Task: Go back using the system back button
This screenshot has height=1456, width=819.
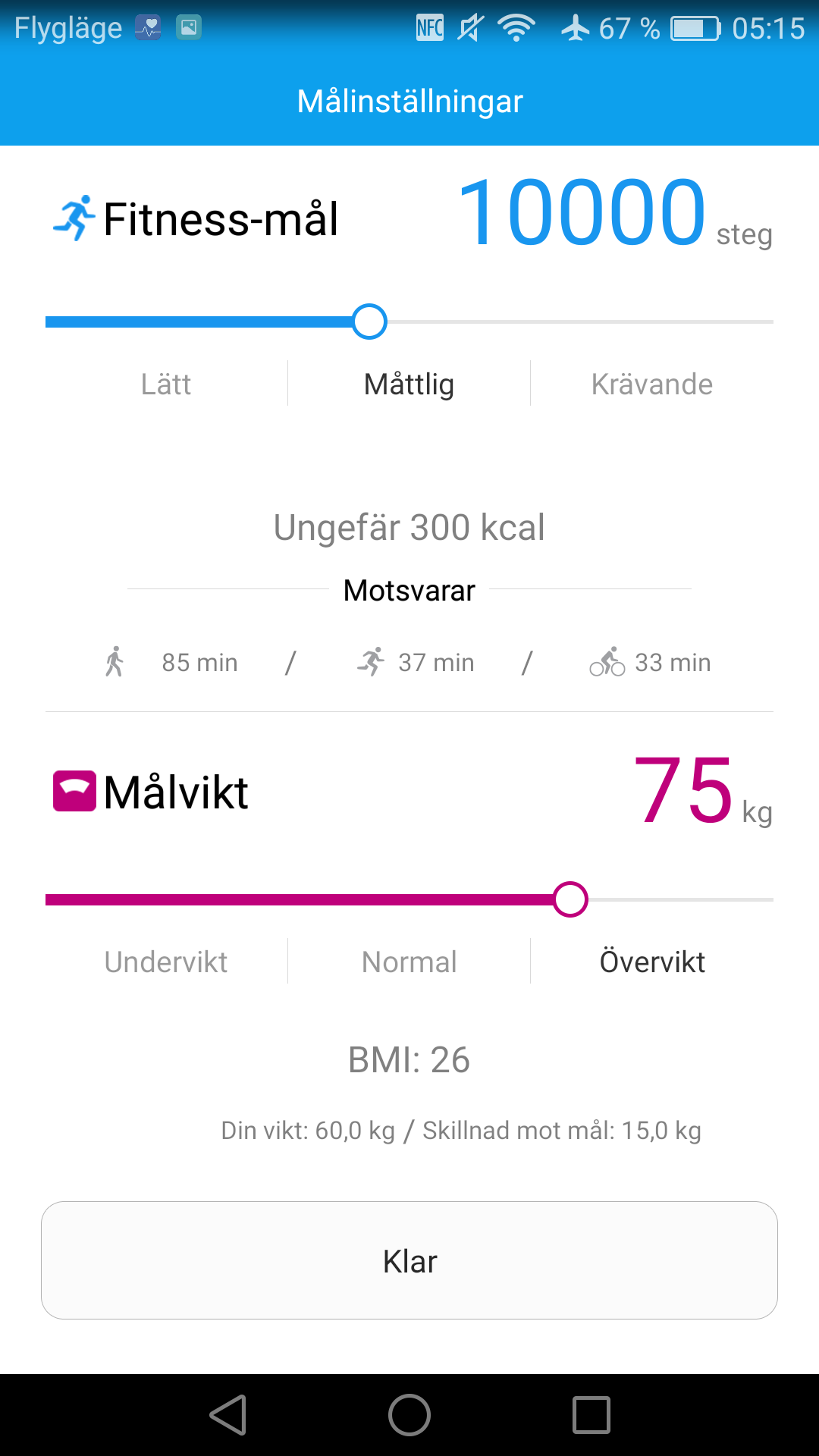Action: point(228,1415)
